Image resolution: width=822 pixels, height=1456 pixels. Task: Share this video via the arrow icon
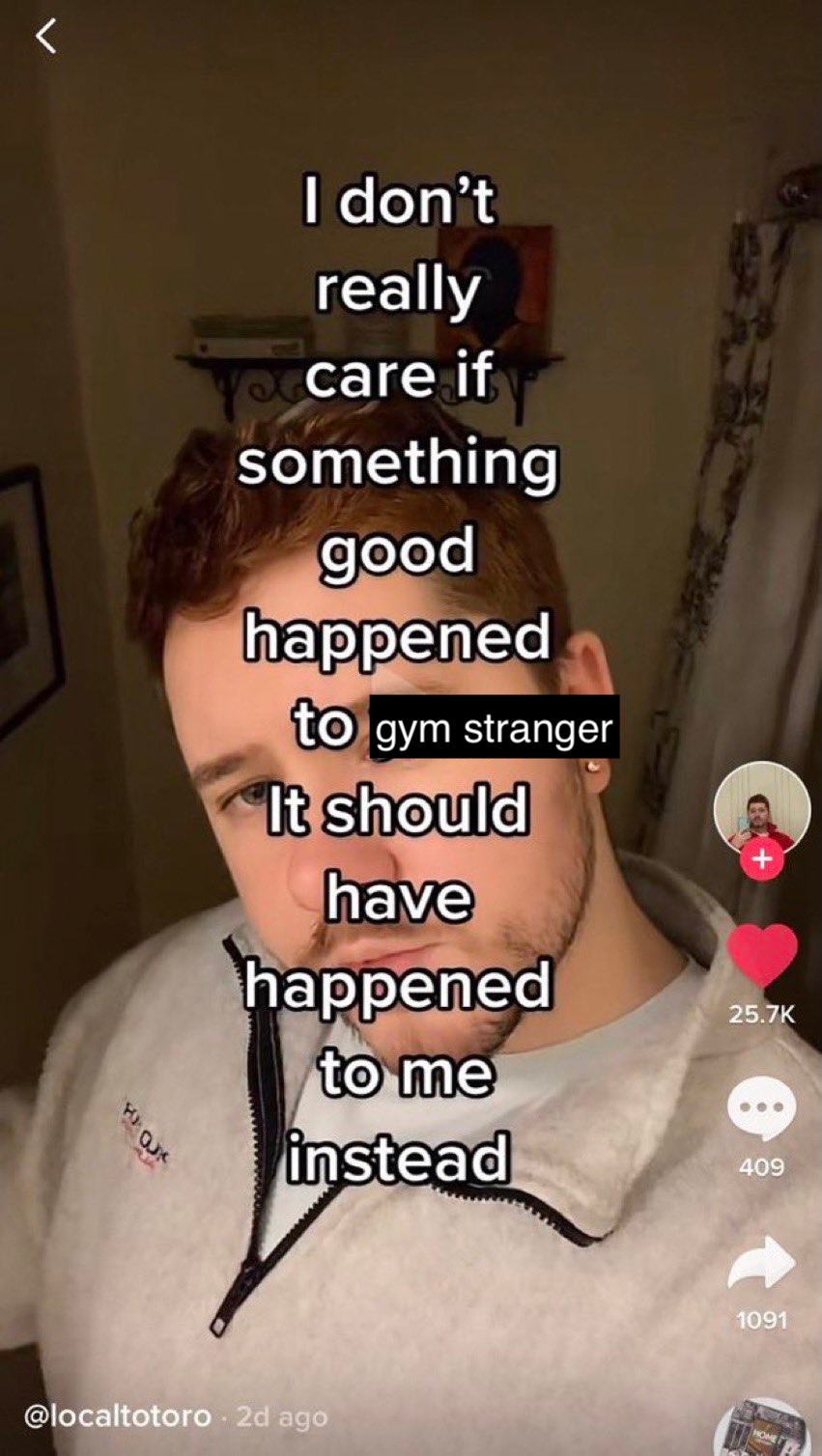762,1263
